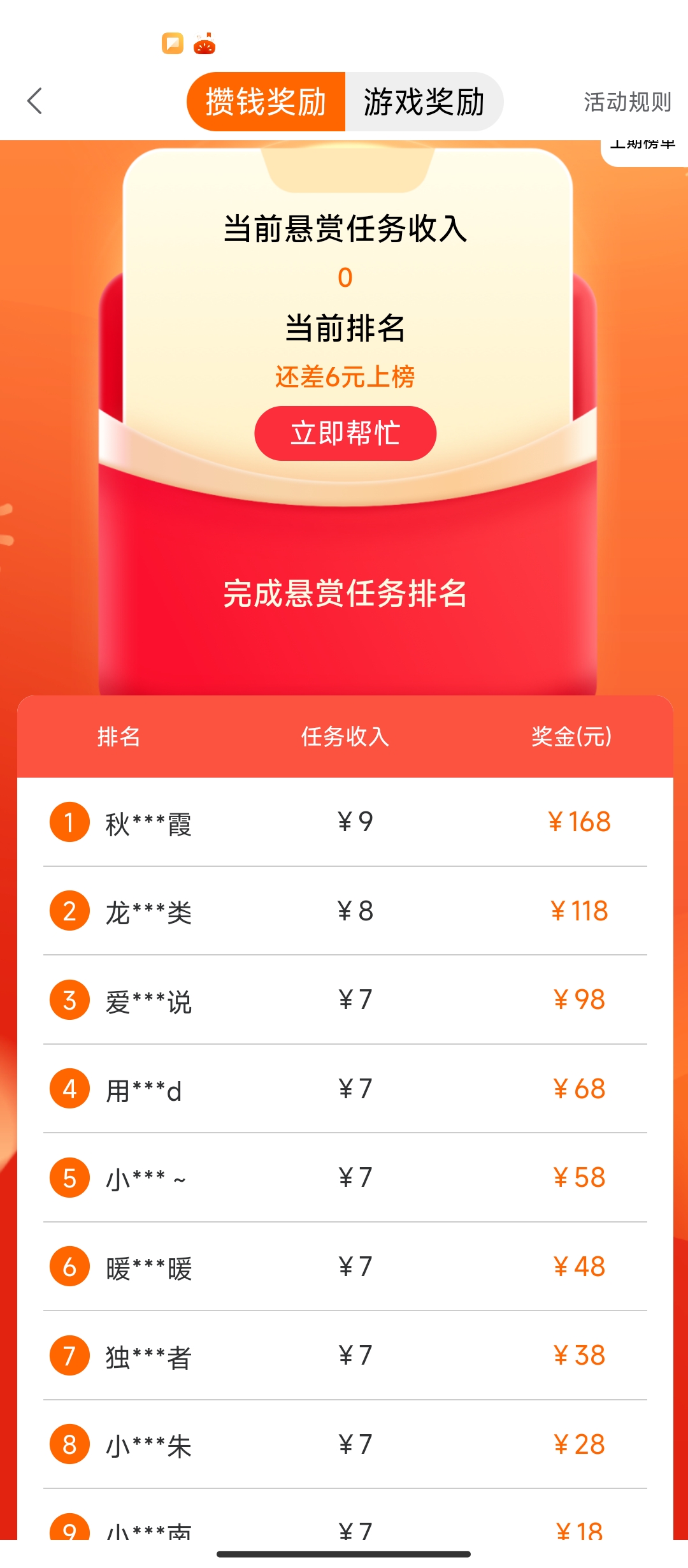Go back using the arrow
This screenshot has width=688, height=1568.
pyautogui.click(x=35, y=101)
